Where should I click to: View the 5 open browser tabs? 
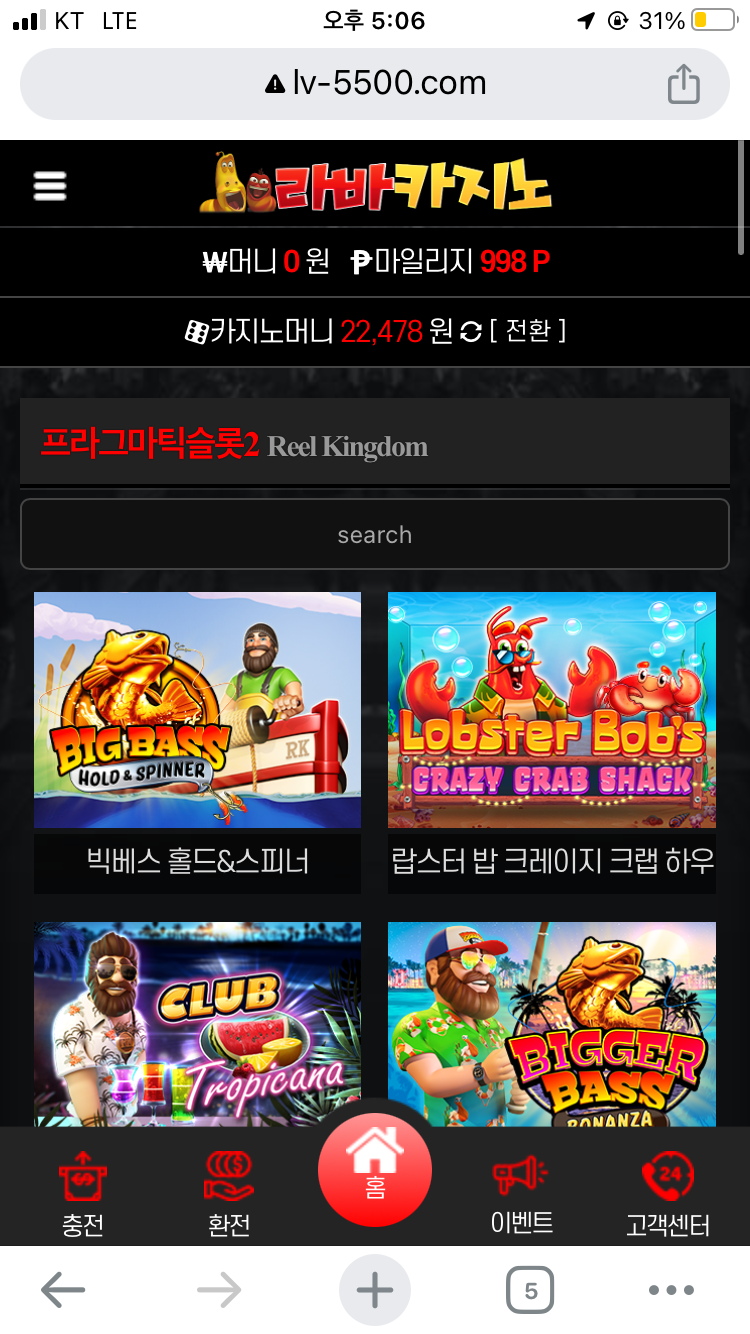(x=530, y=1290)
